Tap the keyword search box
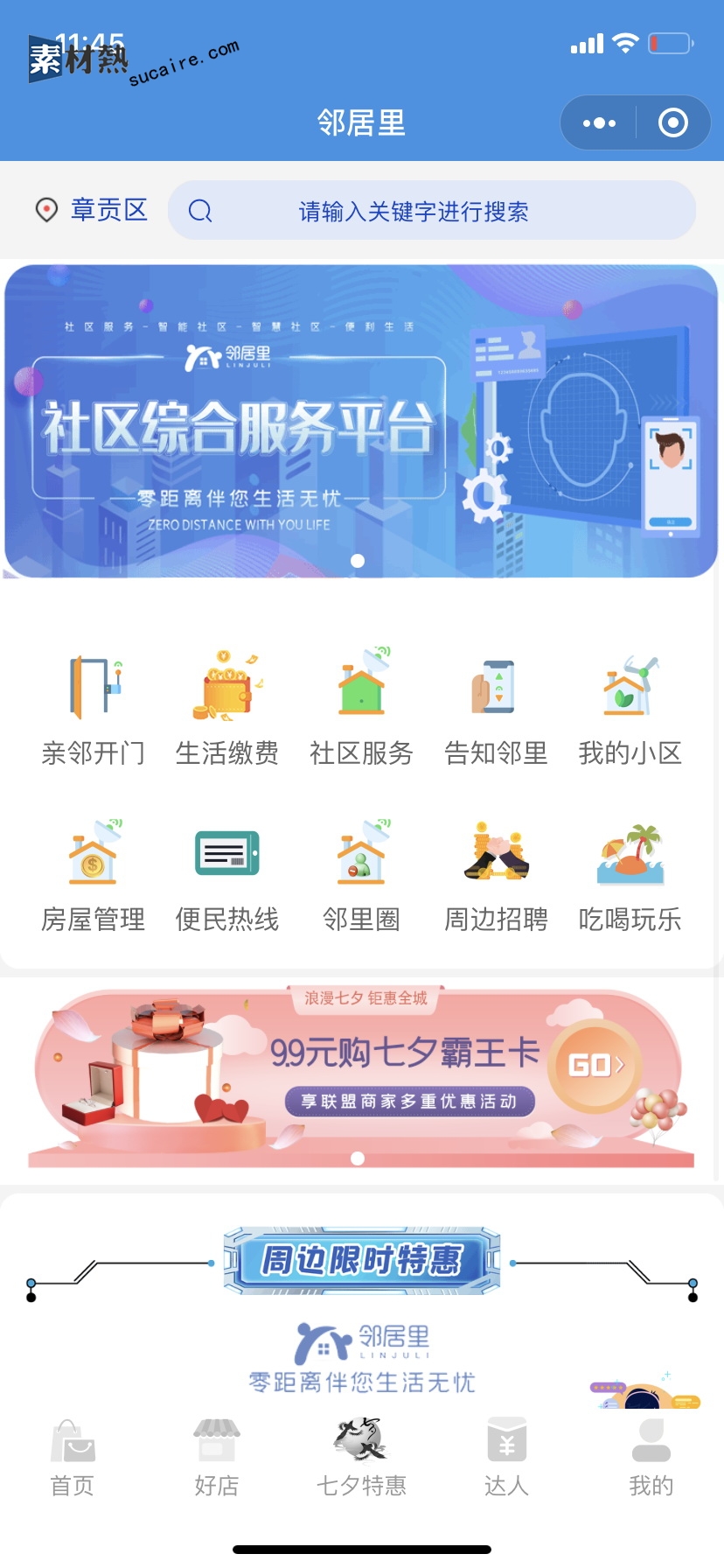 pos(431,211)
